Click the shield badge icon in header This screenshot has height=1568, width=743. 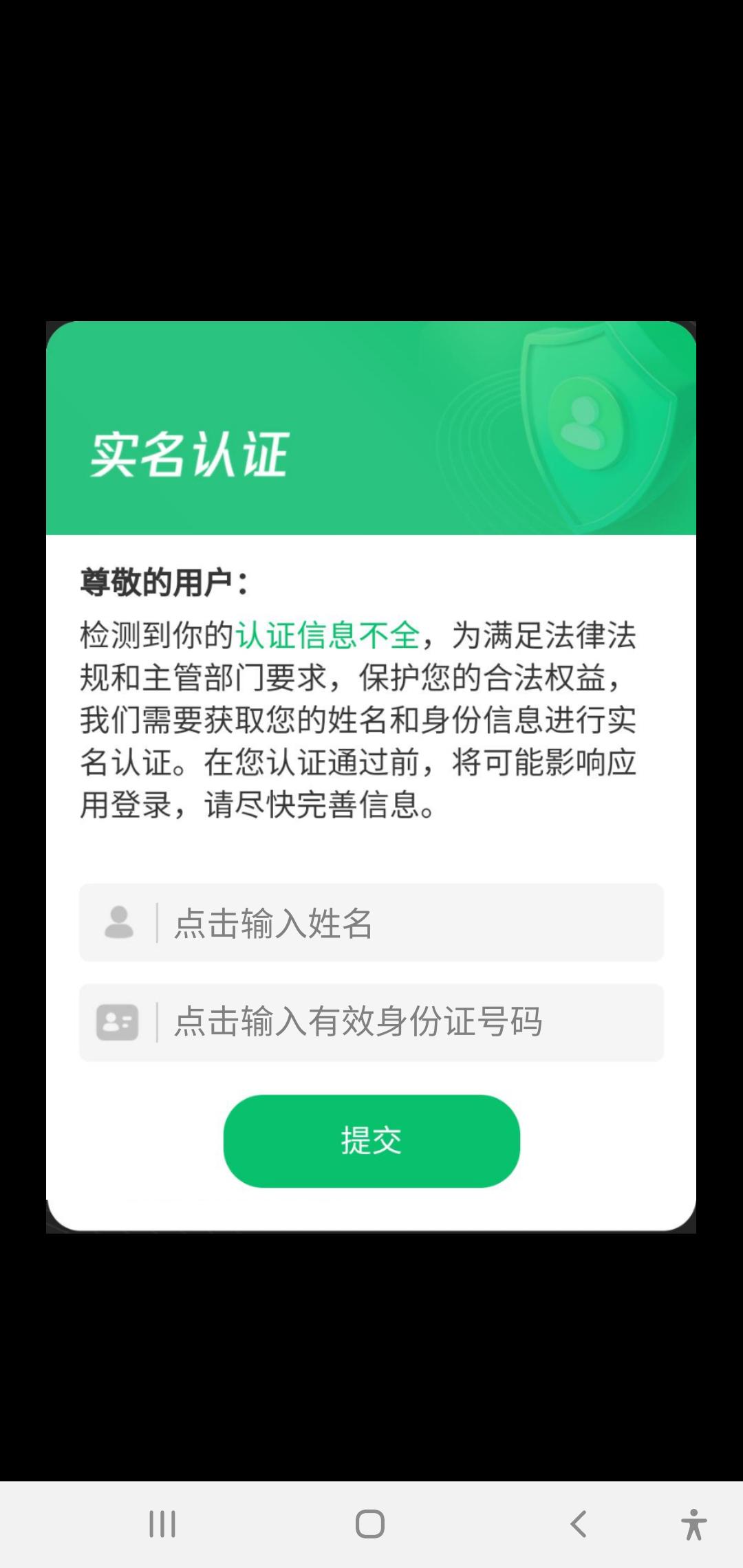599,426
